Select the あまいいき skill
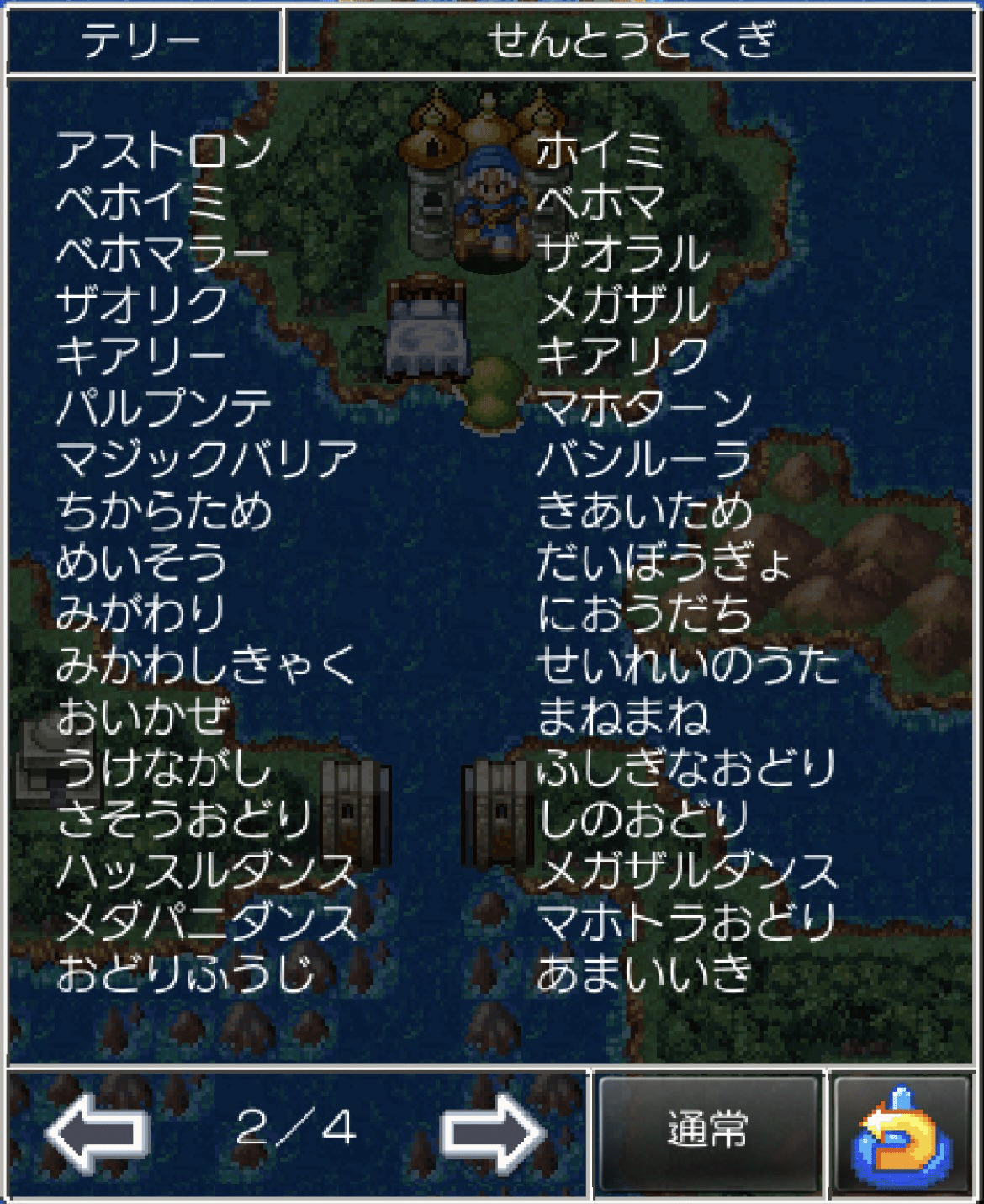984x1204 pixels. pyautogui.click(x=644, y=973)
